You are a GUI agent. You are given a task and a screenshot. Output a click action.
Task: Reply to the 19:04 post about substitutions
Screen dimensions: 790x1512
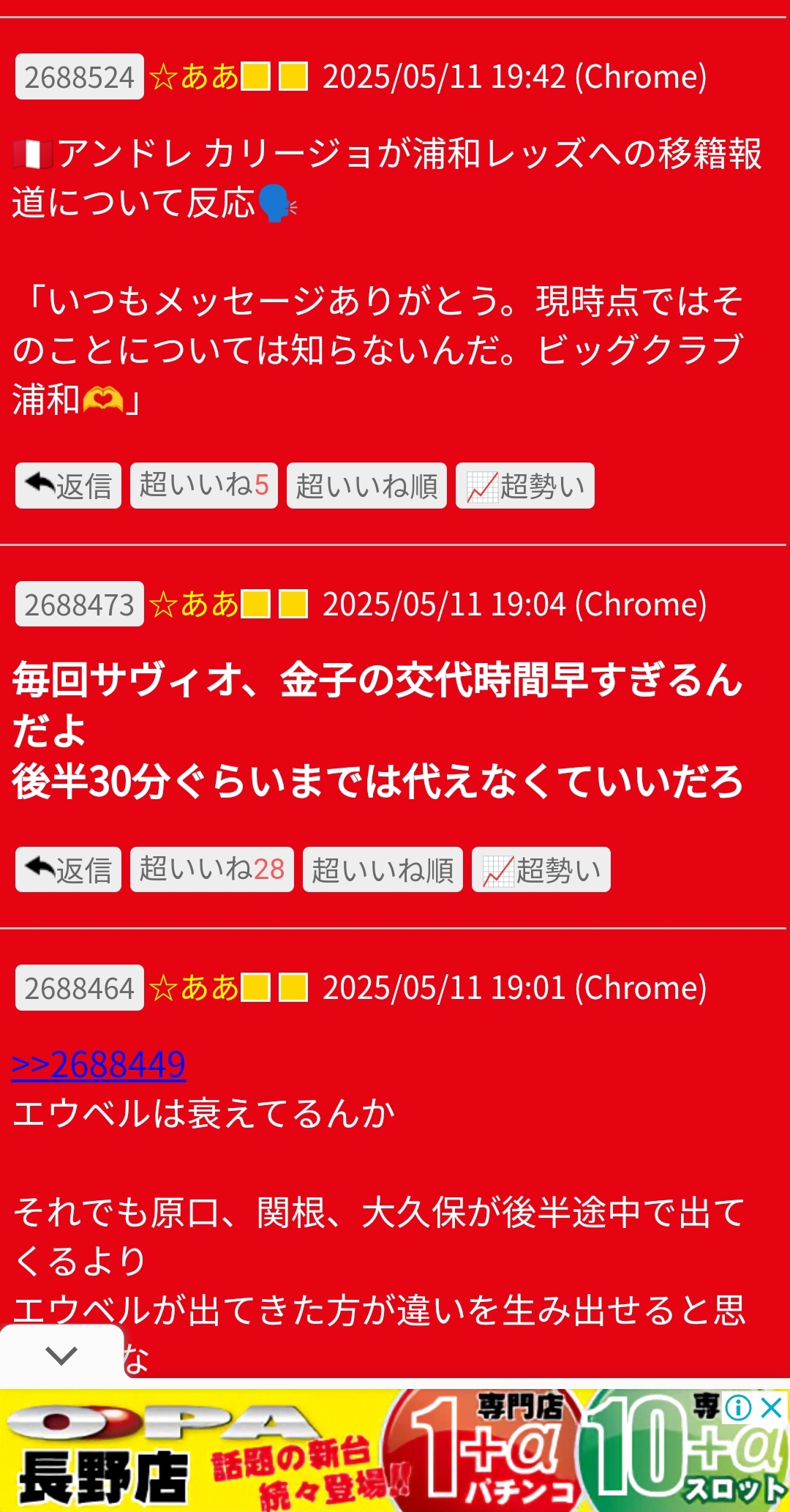pos(68,869)
